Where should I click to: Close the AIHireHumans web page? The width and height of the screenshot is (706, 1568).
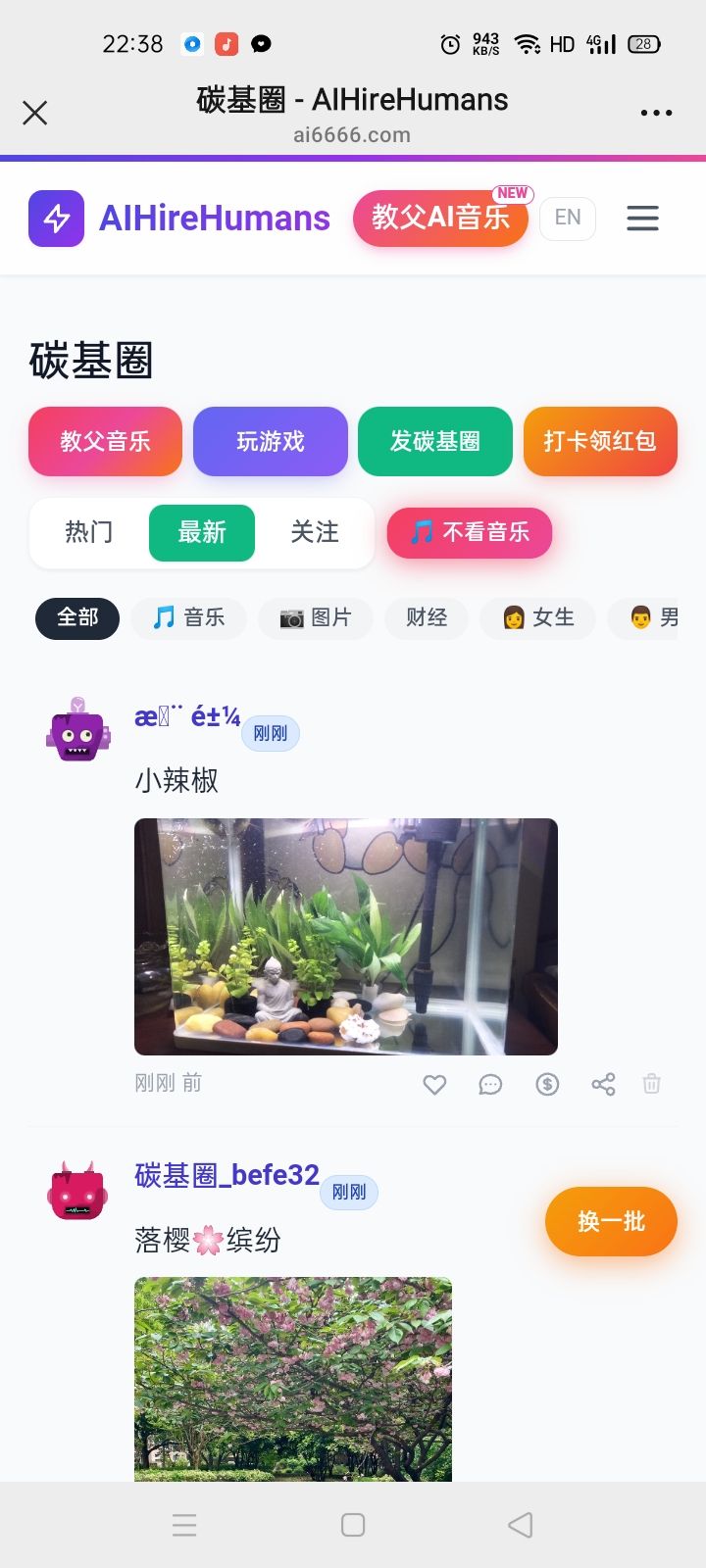[35, 114]
